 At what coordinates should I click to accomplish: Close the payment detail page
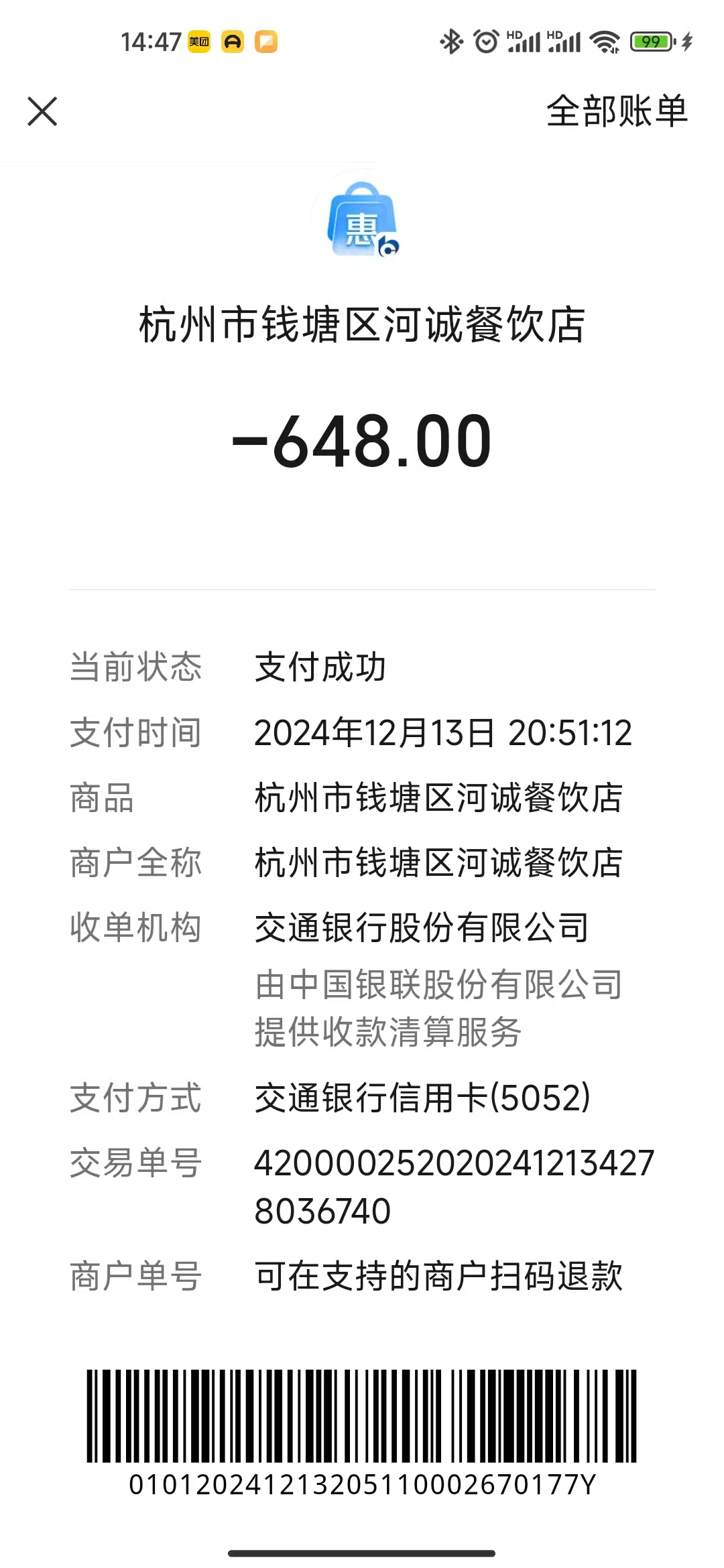[x=42, y=111]
